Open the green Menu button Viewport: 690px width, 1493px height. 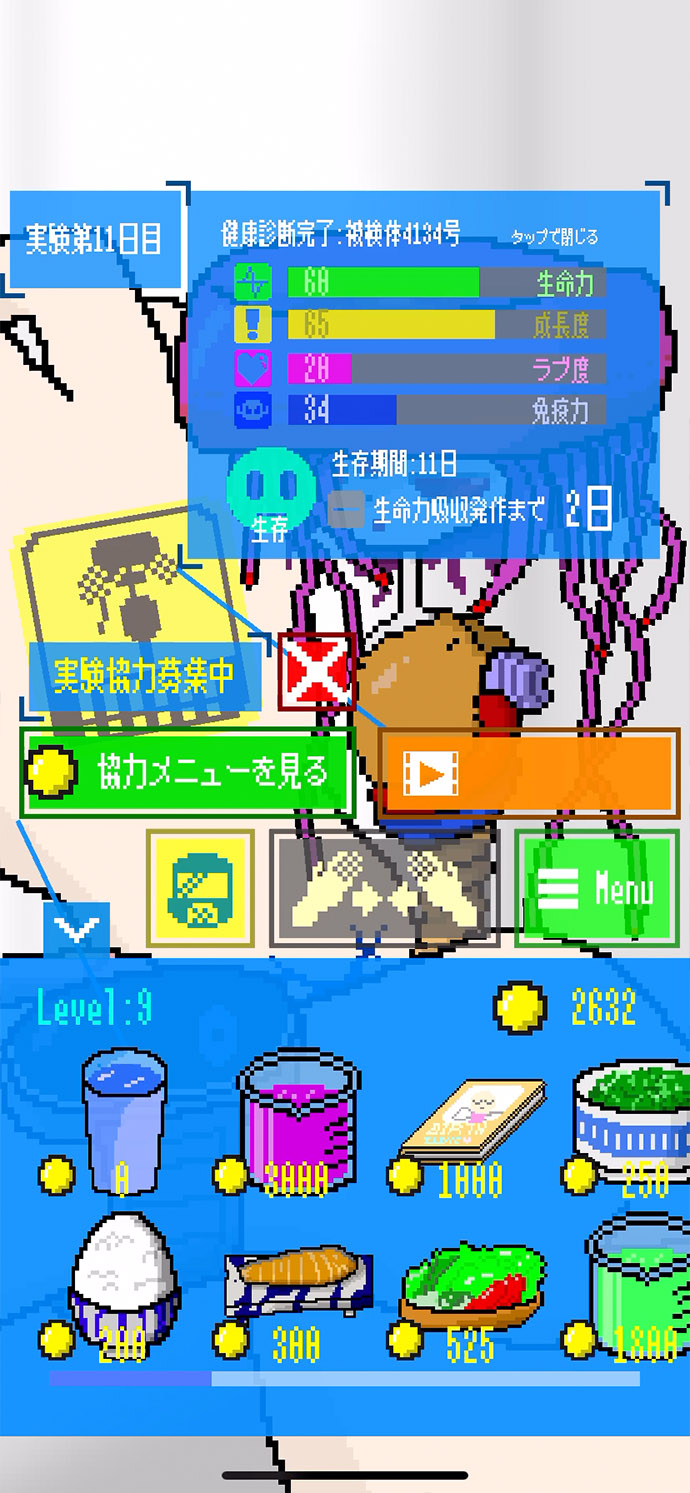click(x=597, y=888)
